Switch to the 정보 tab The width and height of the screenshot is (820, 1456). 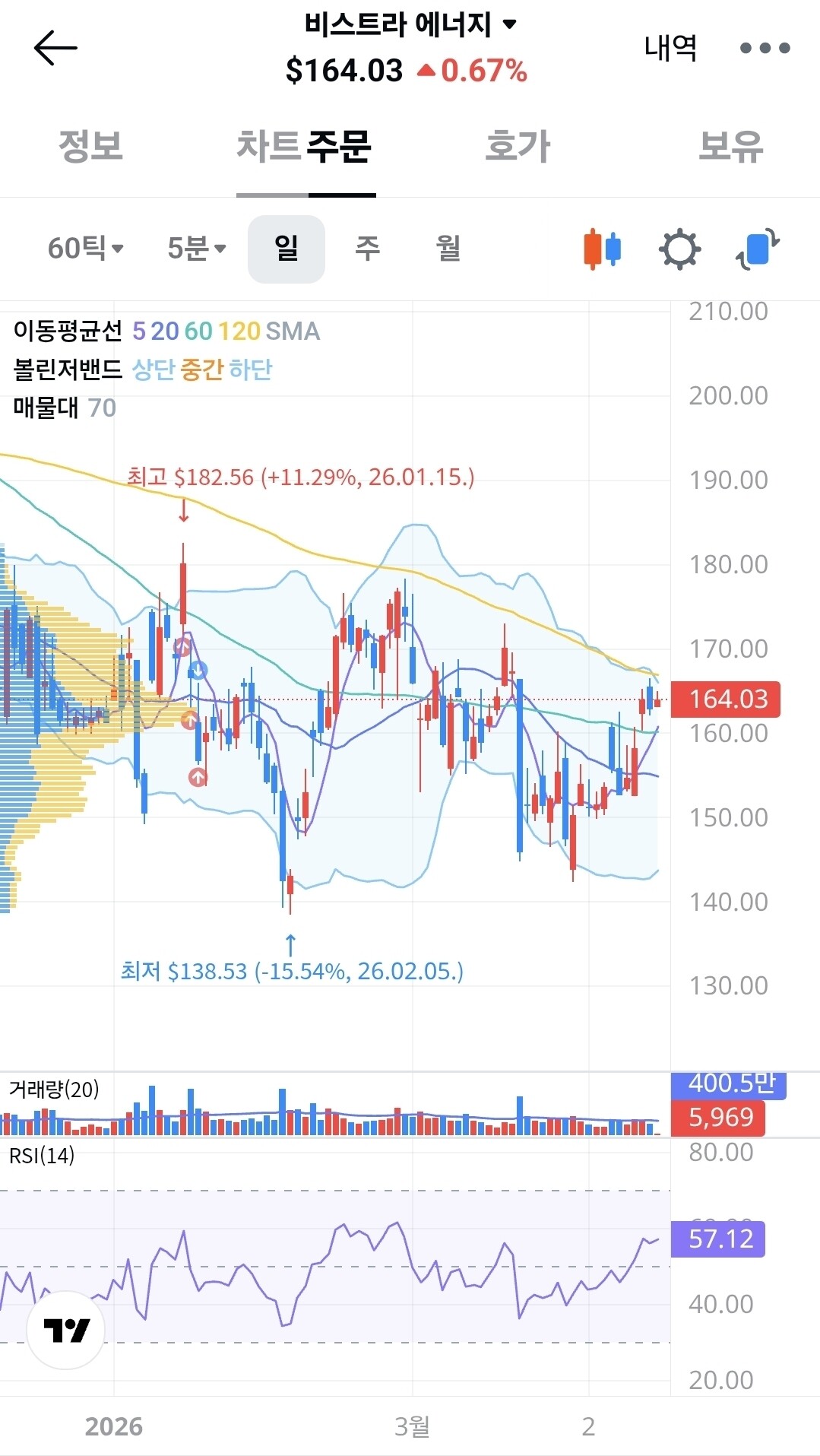pos(90,146)
